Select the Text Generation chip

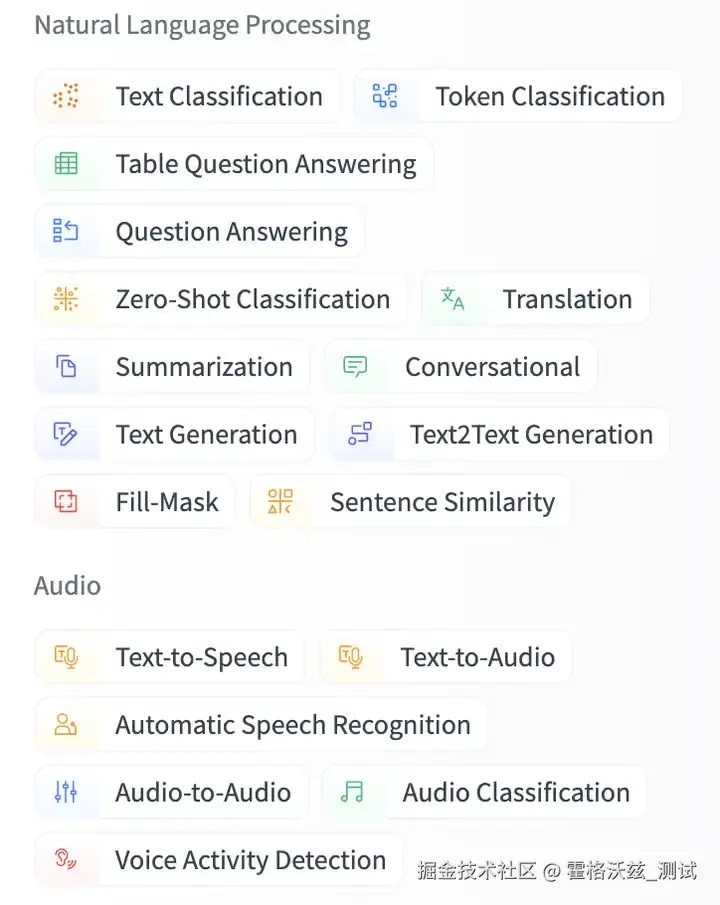(175, 435)
